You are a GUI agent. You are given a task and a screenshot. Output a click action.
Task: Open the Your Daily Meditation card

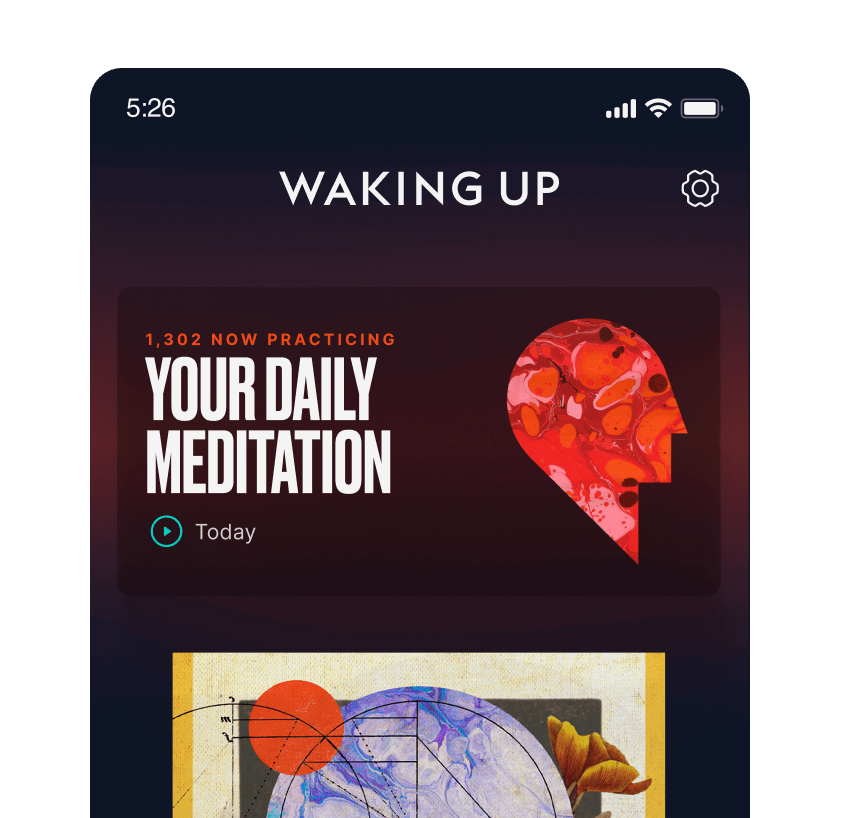click(418, 441)
